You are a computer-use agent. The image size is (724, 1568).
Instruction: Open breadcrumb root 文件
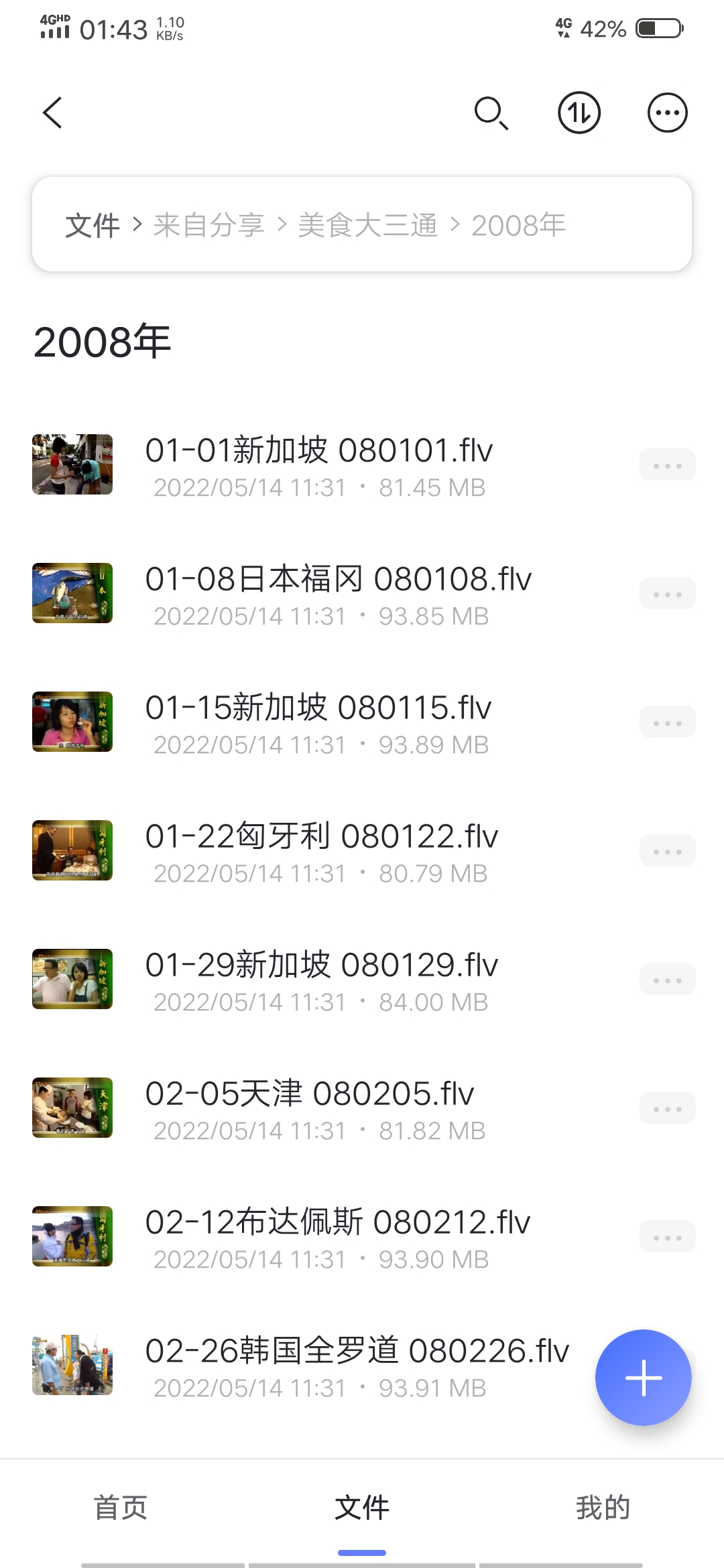click(93, 225)
